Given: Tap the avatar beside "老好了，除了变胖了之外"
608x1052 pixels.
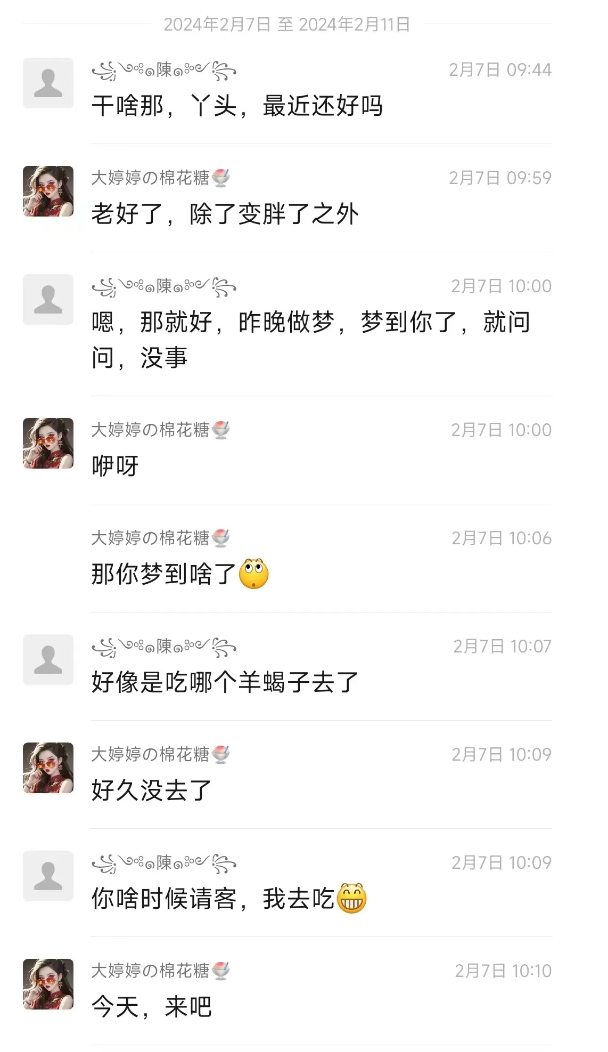Looking at the screenshot, I should (x=48, y=191).
